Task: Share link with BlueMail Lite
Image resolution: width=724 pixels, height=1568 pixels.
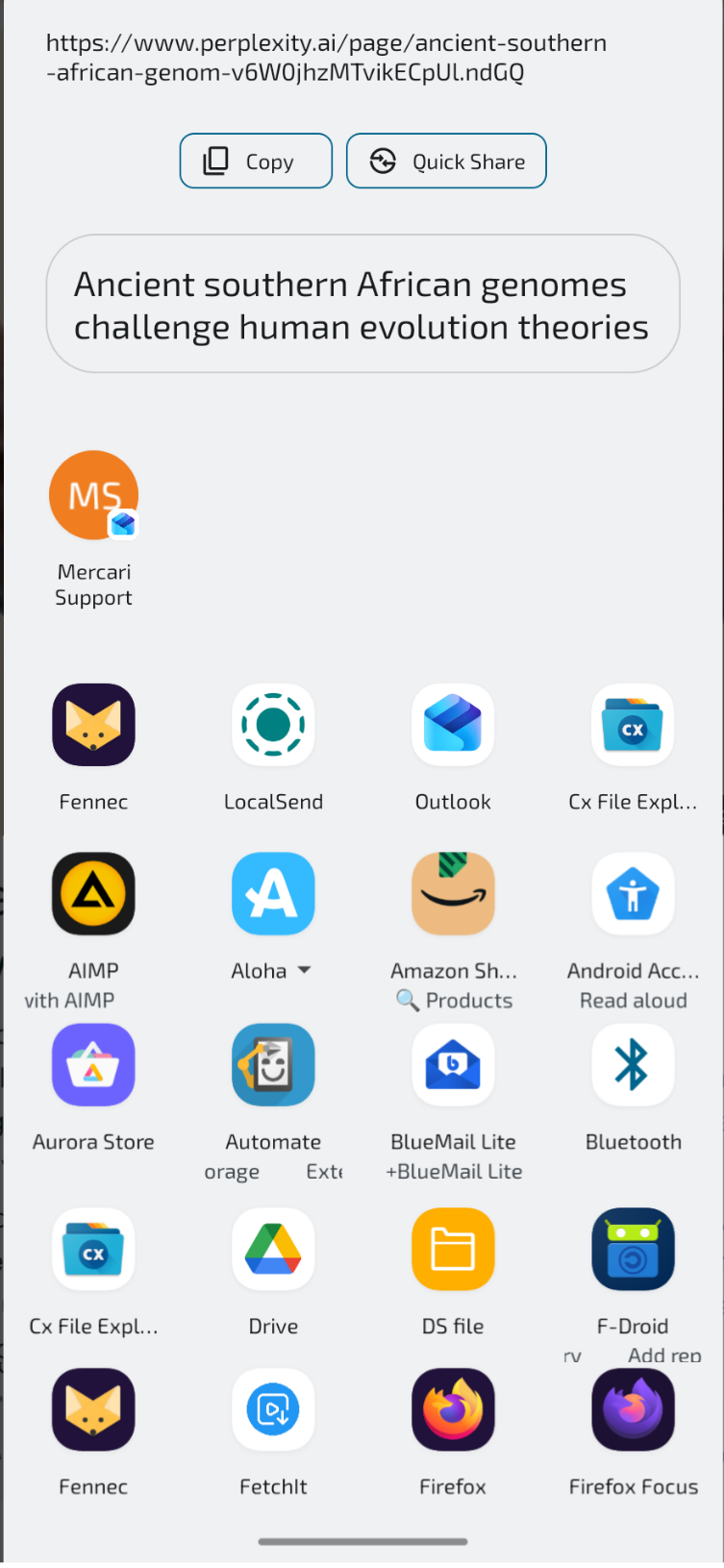Action: (453, 1065)
